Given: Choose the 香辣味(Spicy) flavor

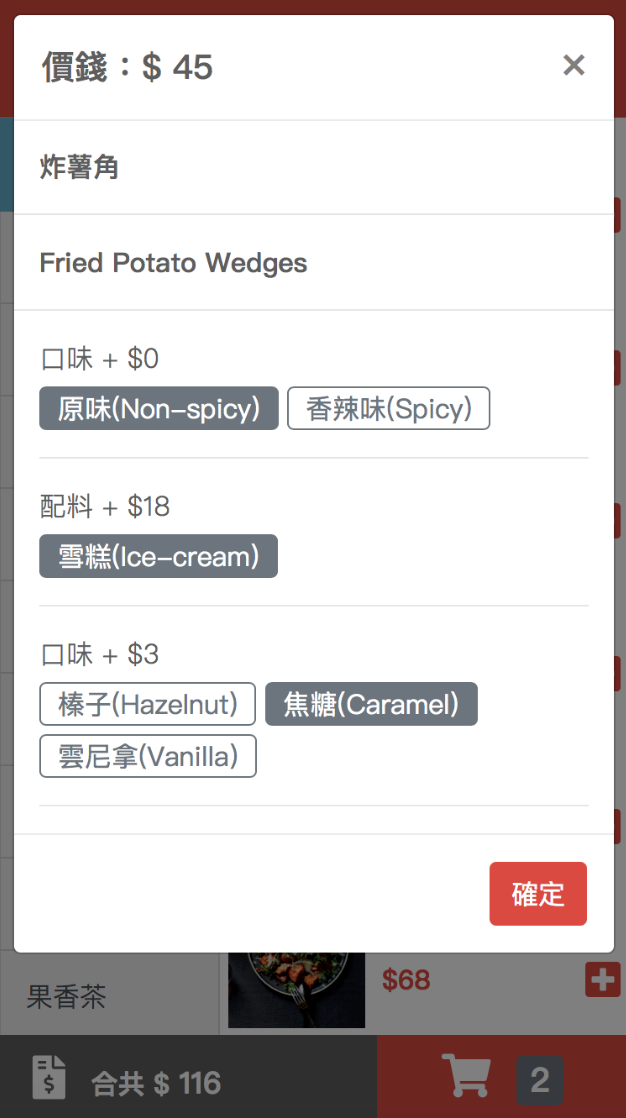Looking at the screenshot, I should coord(389,409).
